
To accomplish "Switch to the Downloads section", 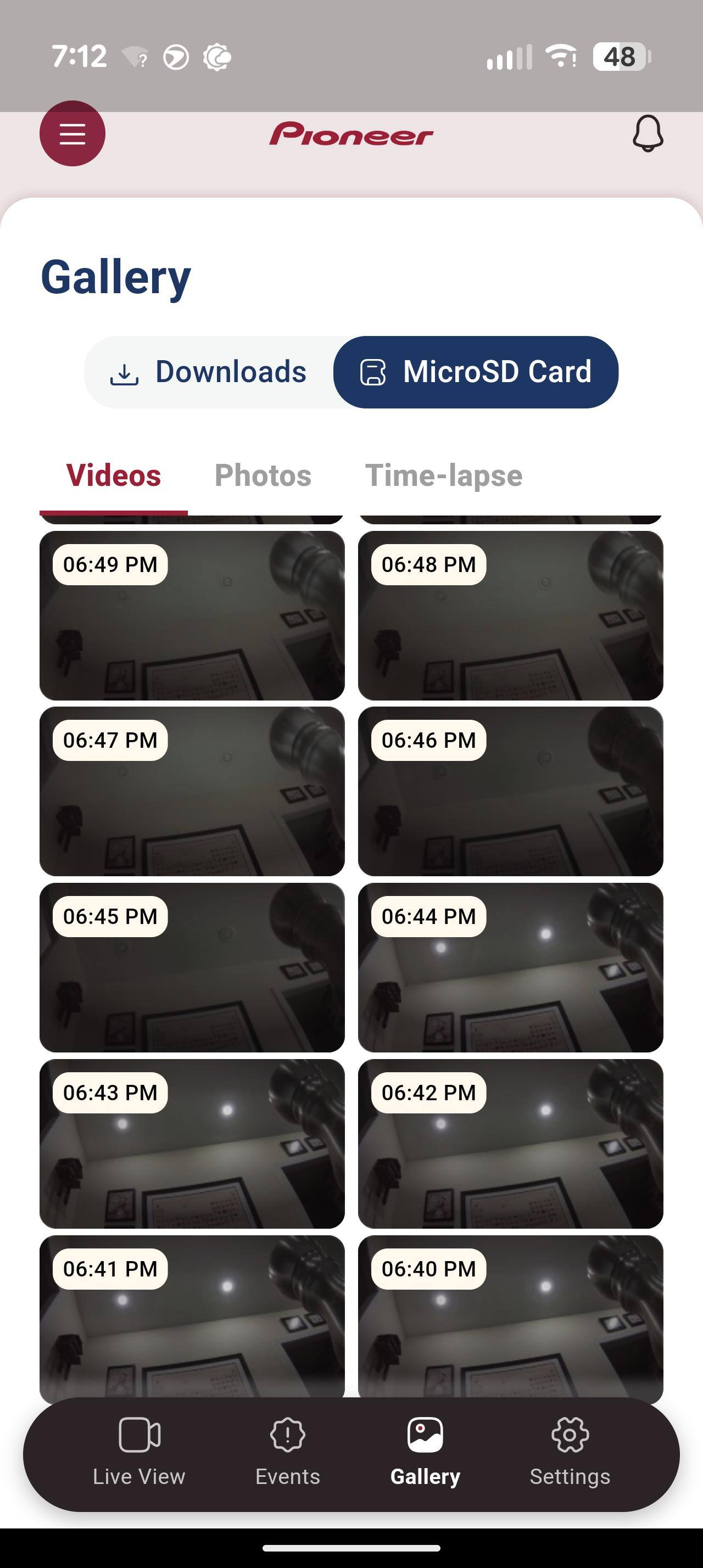I will pyautogui.click(x=209, y=372).
